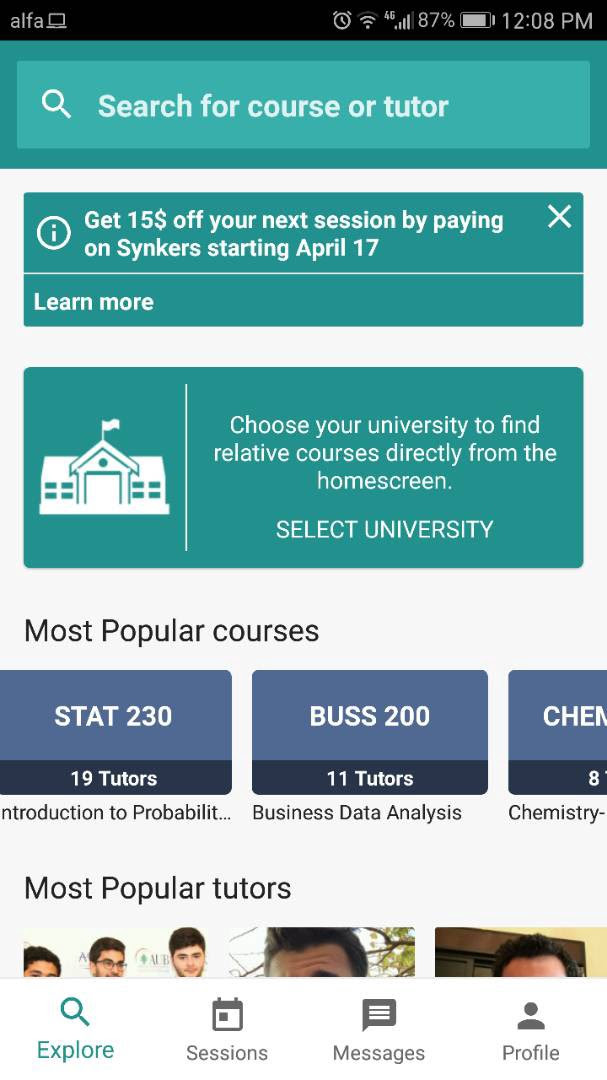This screenshot has width=607, height=1080.
Task: Open the STAT 230 course card
Action: pyautogui.click(x=114, y=732)
